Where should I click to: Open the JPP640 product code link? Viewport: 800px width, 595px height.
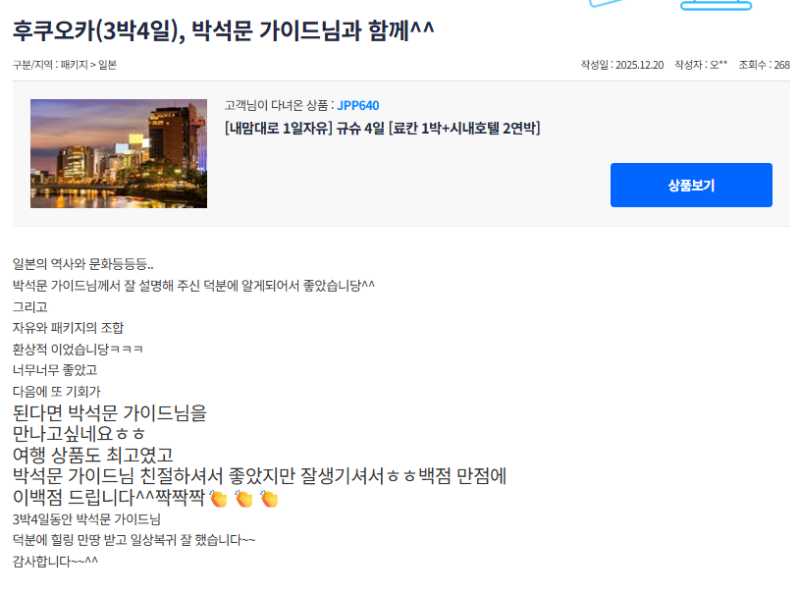[x=358, y=106]
